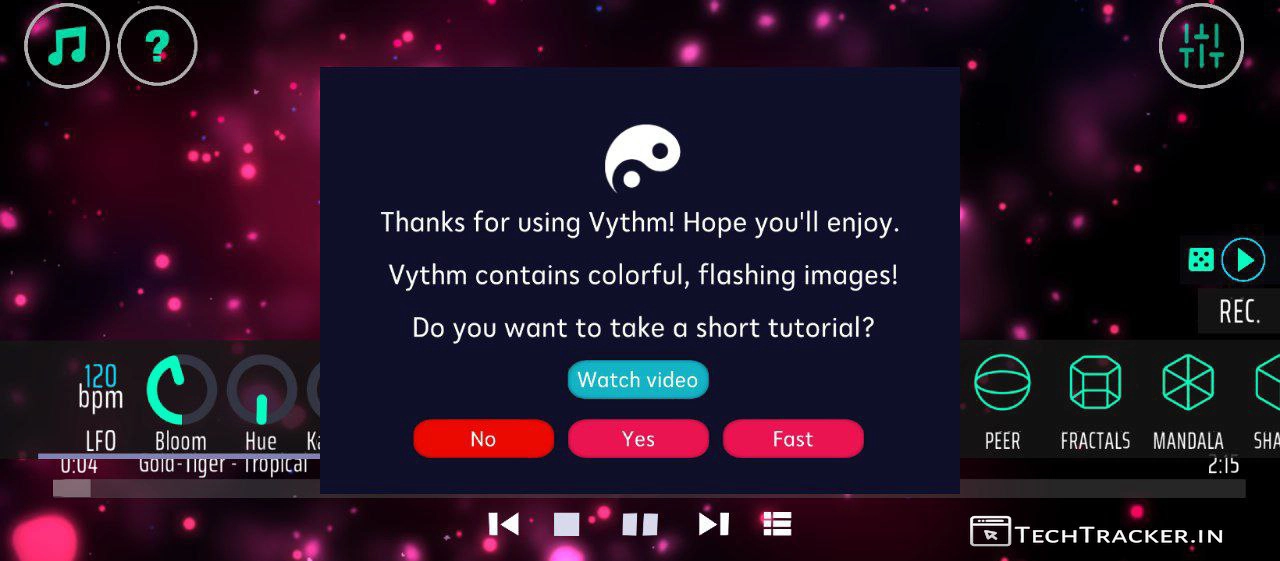Tap the circular play icon above REC.

[x=1244, y=260]
